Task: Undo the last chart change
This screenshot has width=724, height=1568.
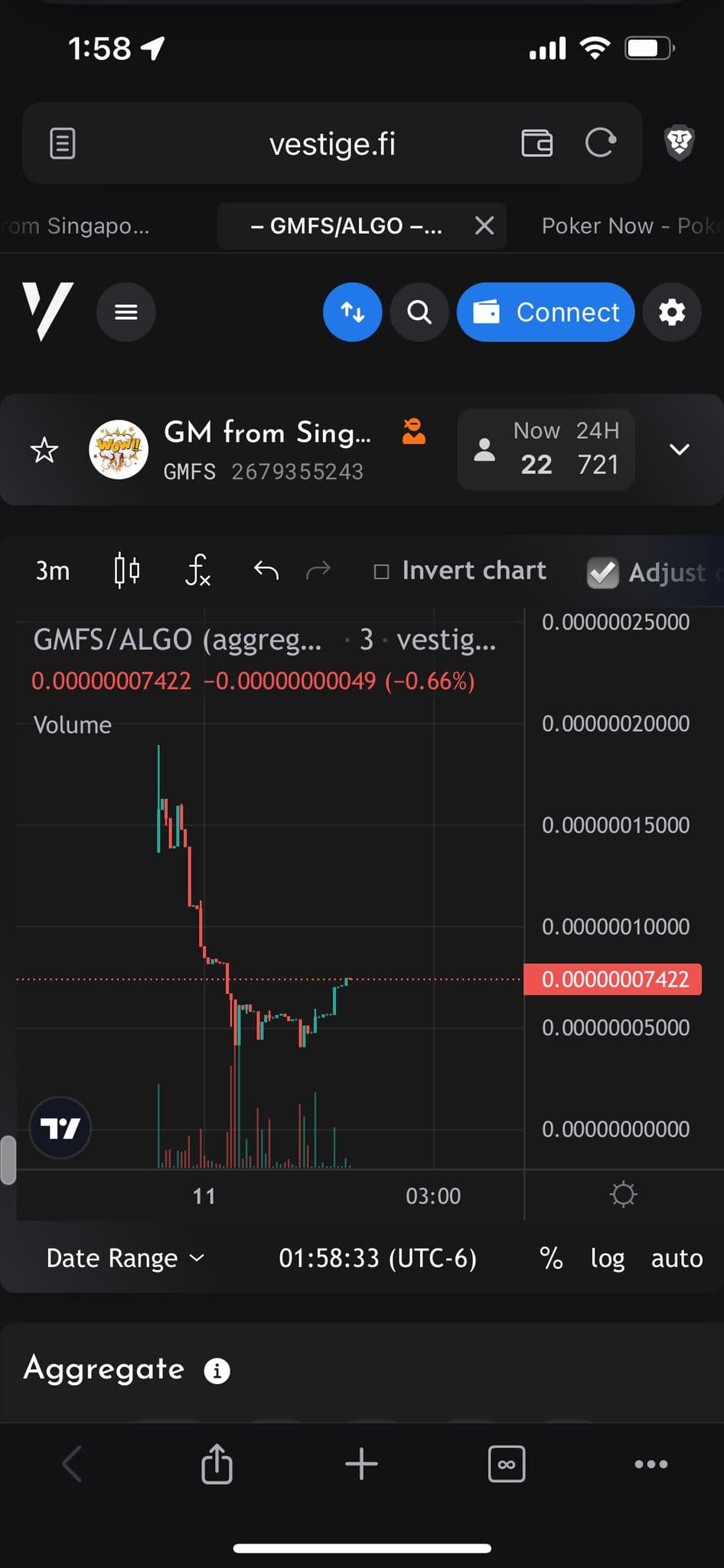Action: (266, 571)
